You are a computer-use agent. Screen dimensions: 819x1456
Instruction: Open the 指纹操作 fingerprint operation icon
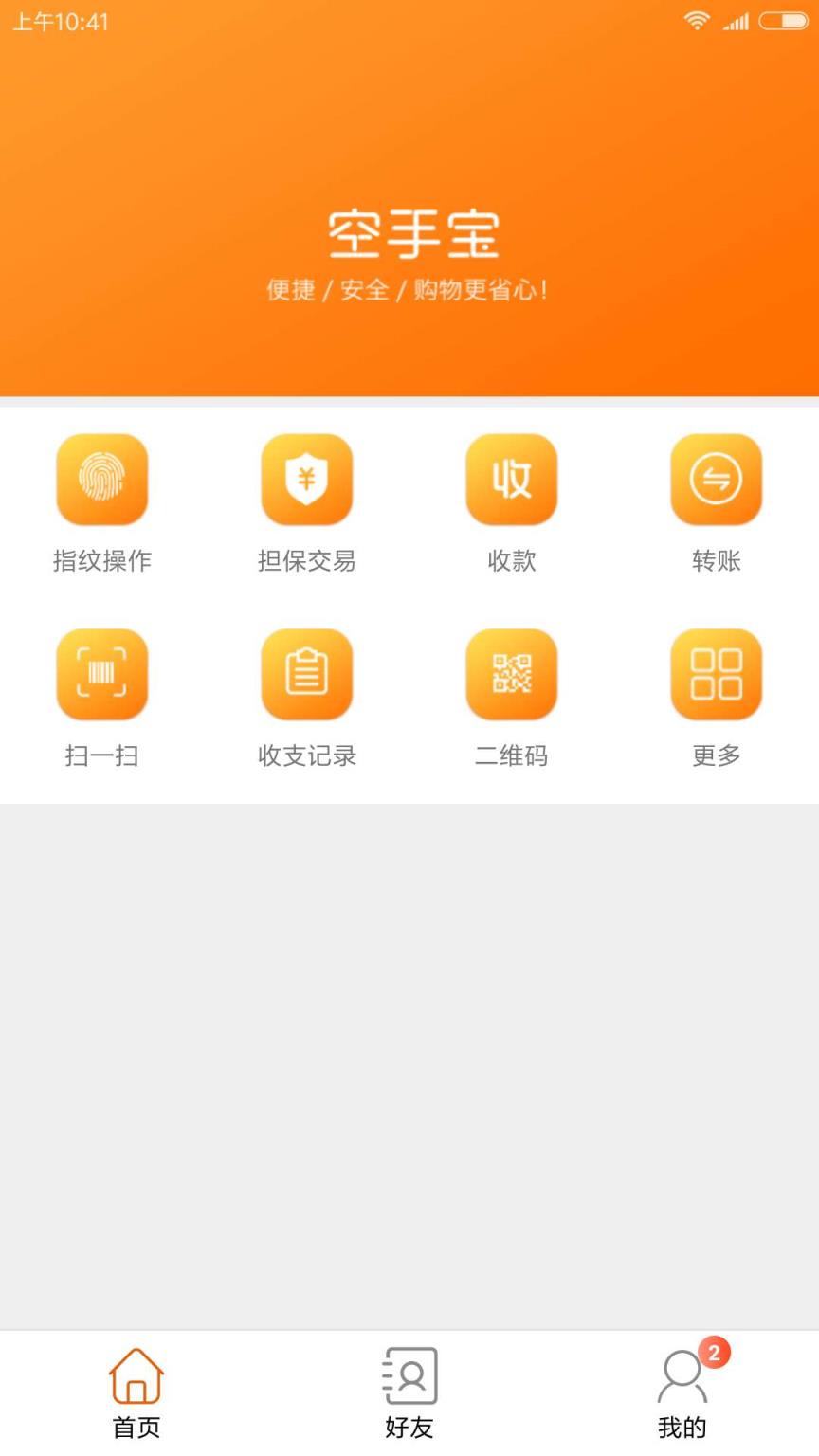[101, 480]
